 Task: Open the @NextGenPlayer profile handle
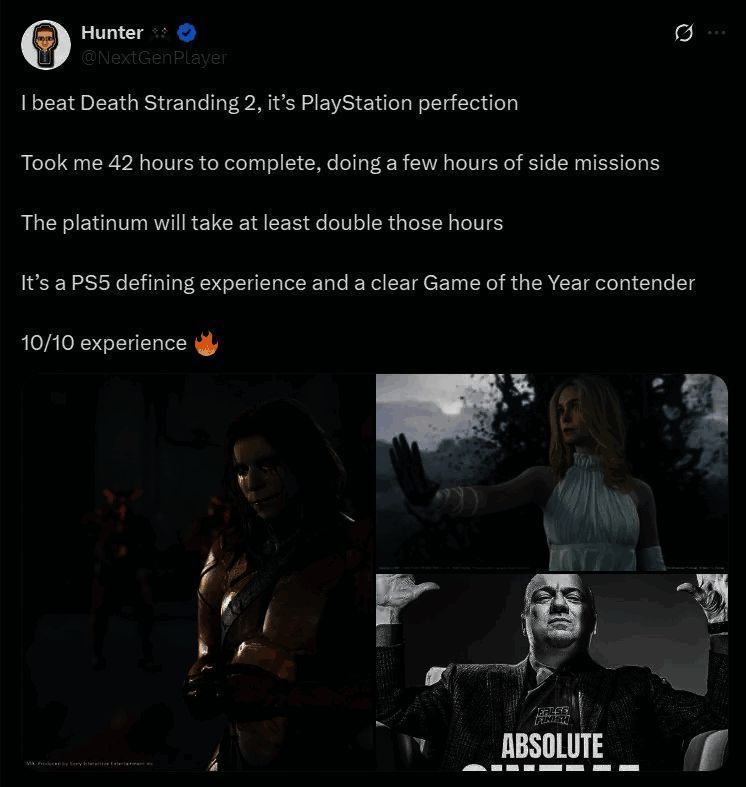(154, 58)
